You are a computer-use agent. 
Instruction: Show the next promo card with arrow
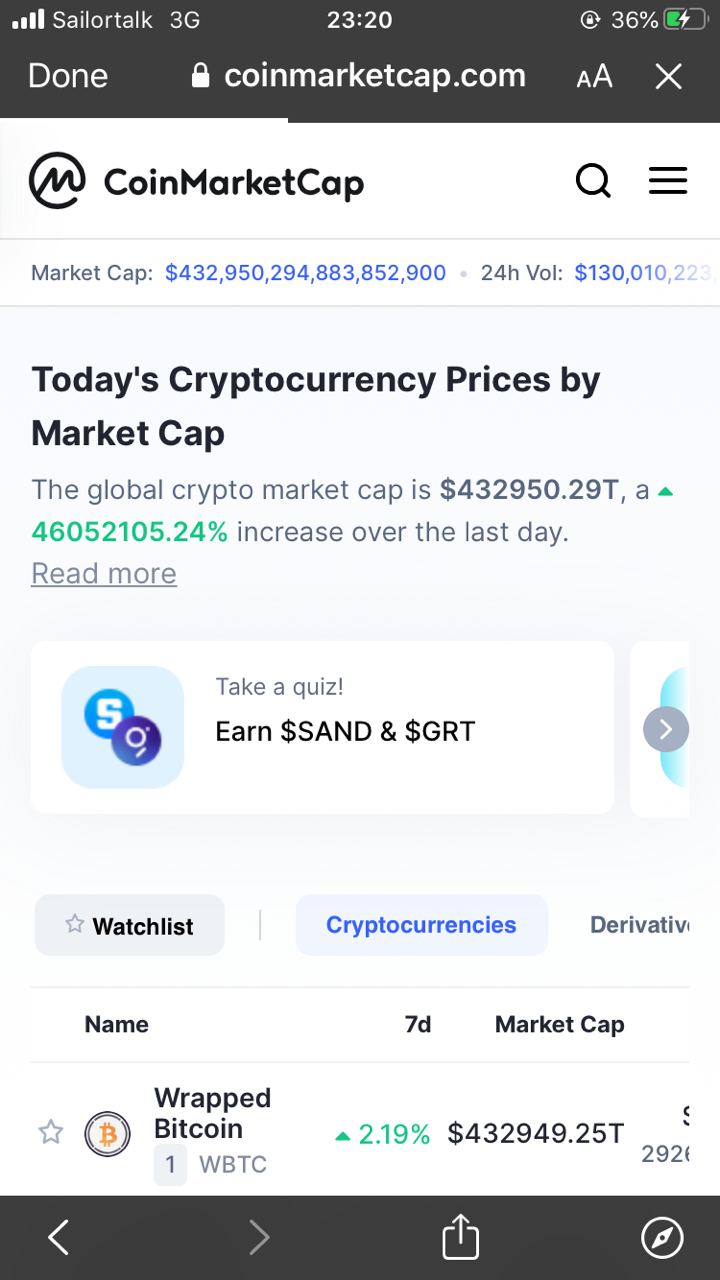pos(666,729)
